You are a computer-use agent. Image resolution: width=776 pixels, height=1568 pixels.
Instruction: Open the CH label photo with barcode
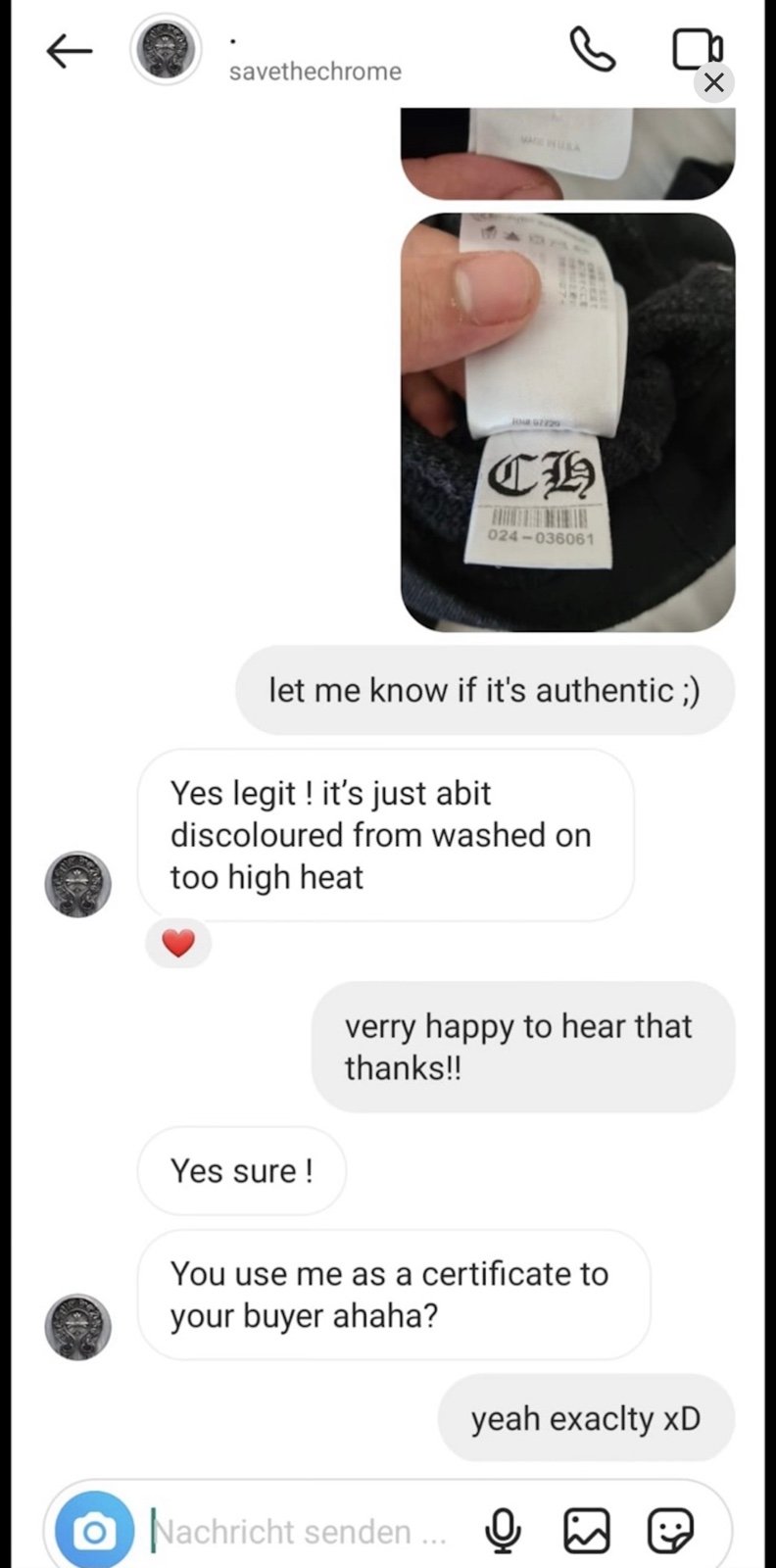[x=567, y=422]
